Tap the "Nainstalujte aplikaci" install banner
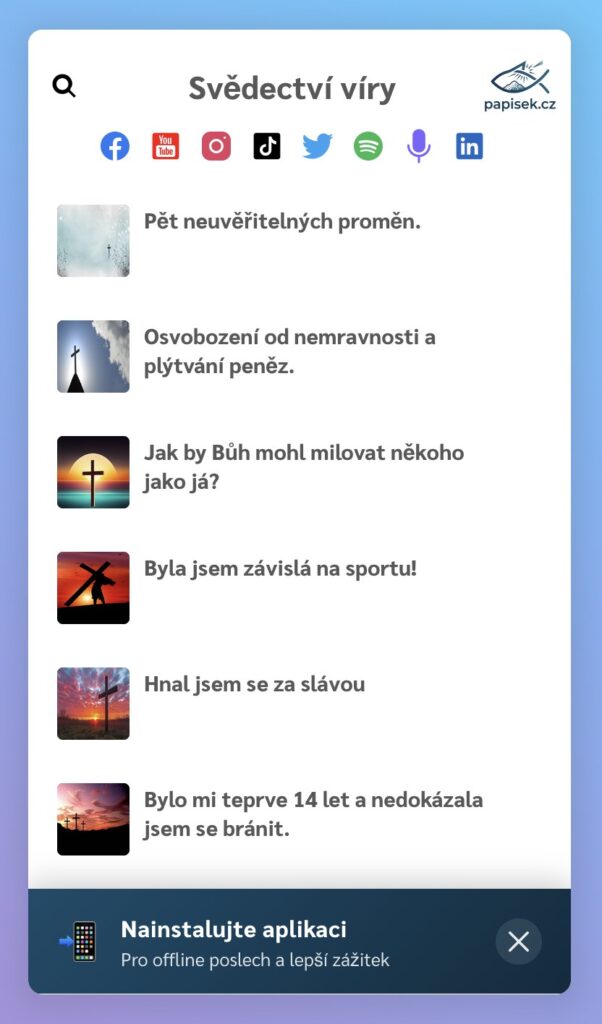Screen dimensions: 602x1024 [255, 942]
